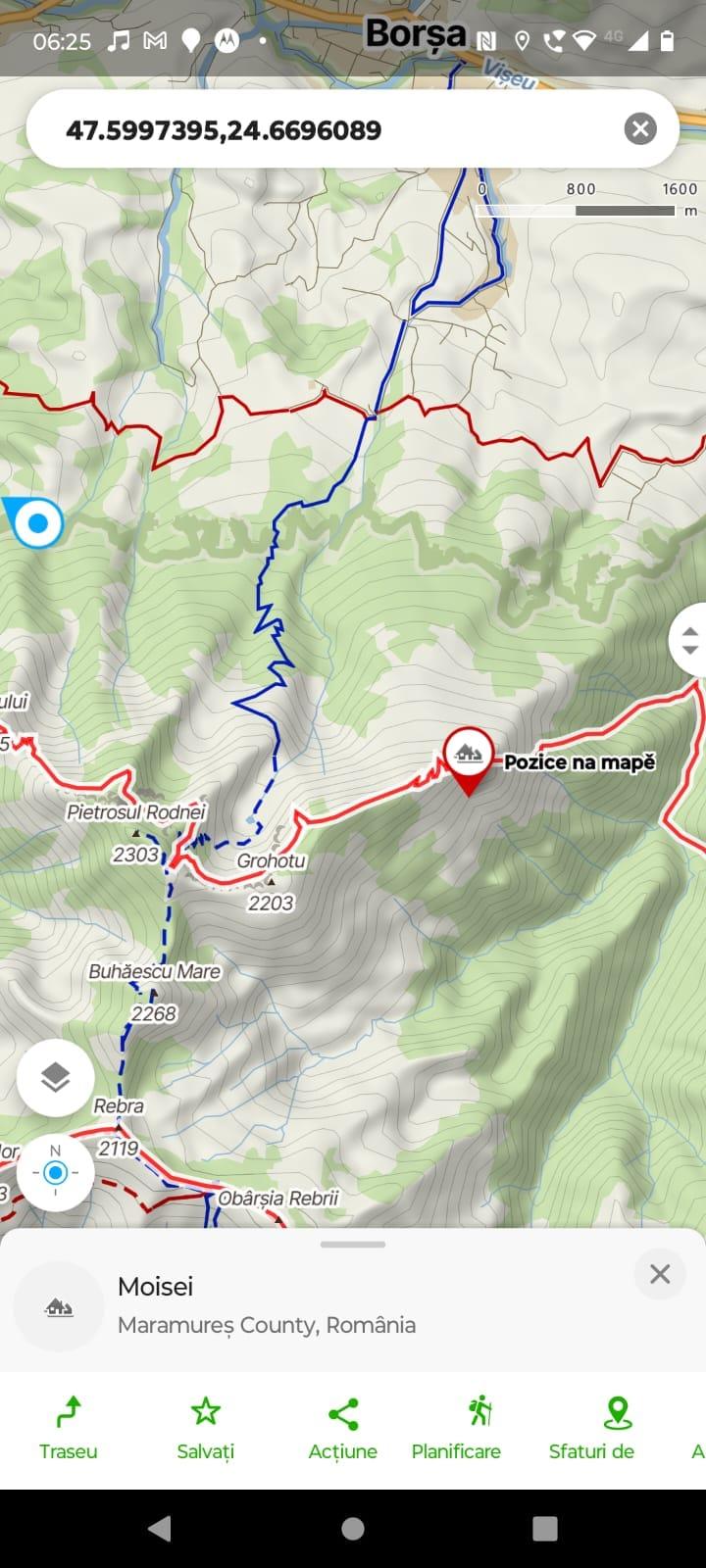Open Planificare route planner
This screenshot has height=1568, width=706.
456,1428
